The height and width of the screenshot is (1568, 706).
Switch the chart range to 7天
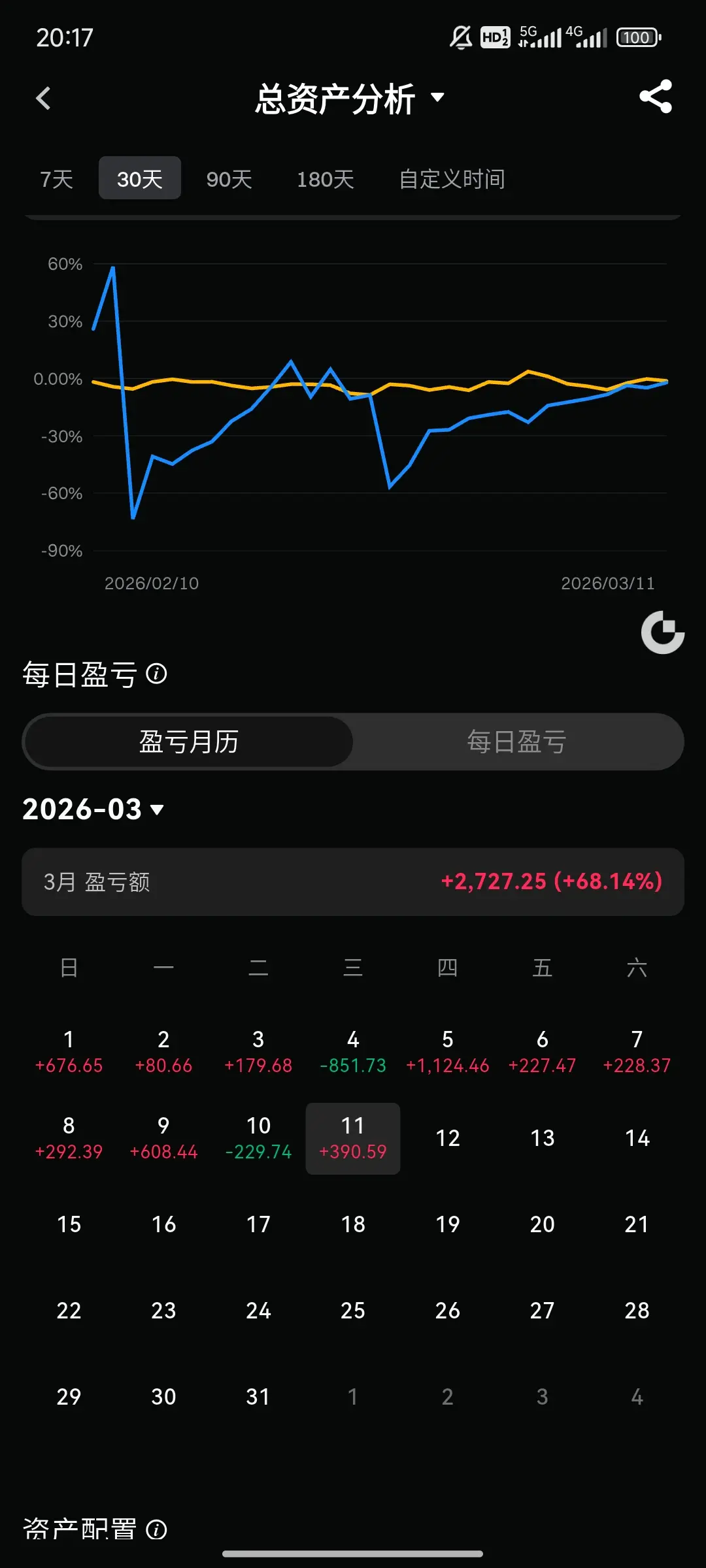point(57,178)
